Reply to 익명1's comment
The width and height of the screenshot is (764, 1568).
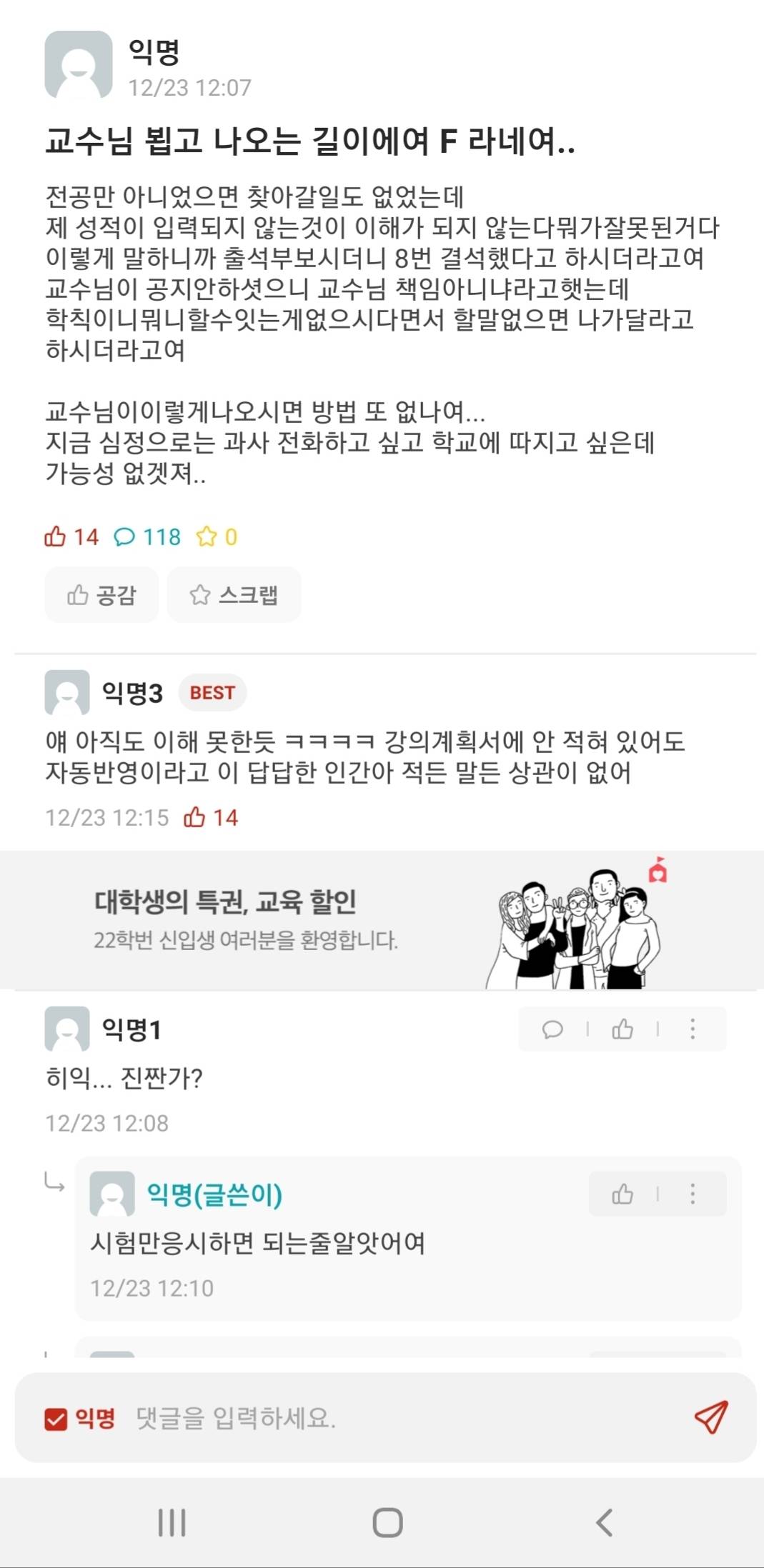(552, 1029)
